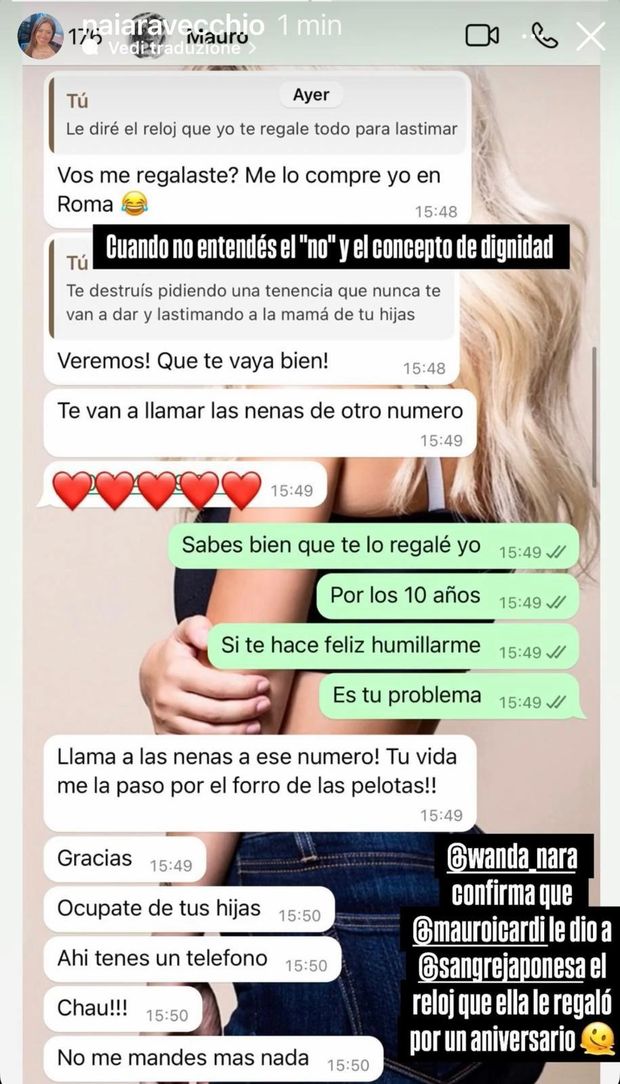Visit the @mauroicardi mentioned profile
Viewport: 620px width, 1084px height.
[479, 930]
